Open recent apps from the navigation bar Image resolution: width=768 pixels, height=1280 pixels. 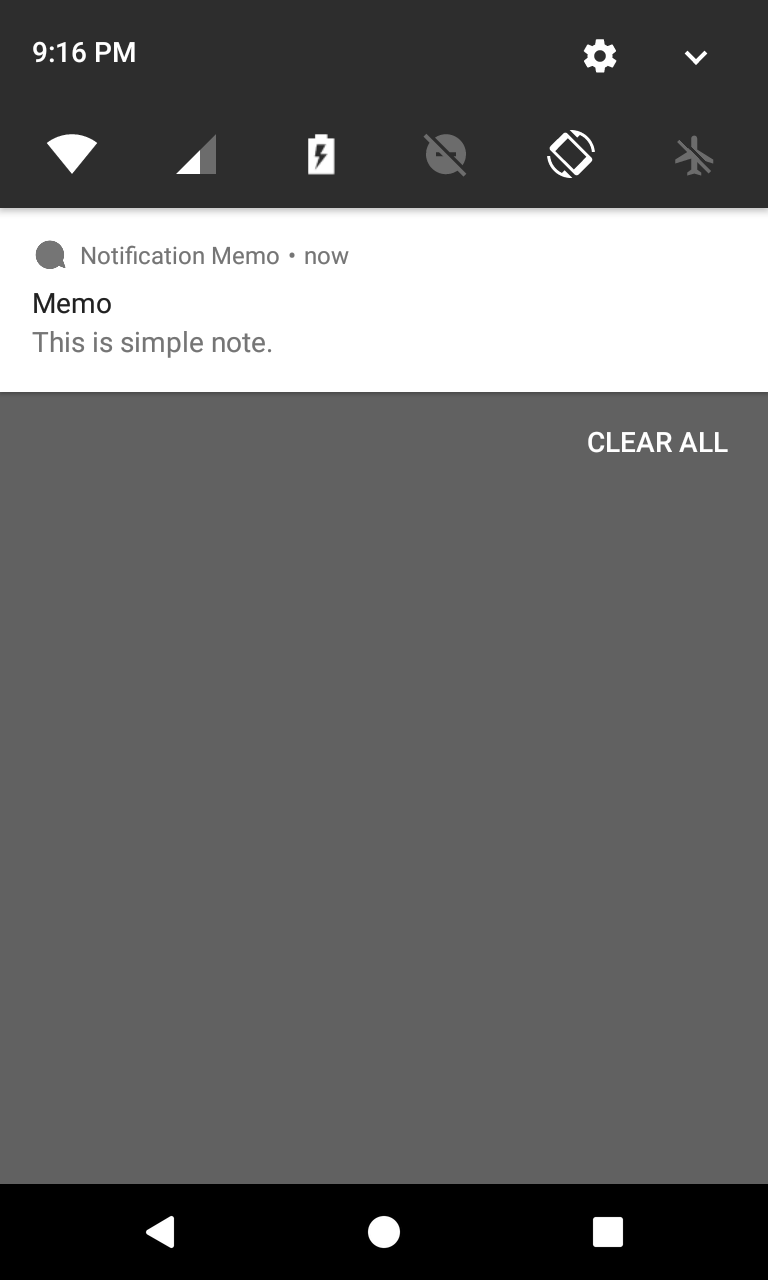[608, 1232]
